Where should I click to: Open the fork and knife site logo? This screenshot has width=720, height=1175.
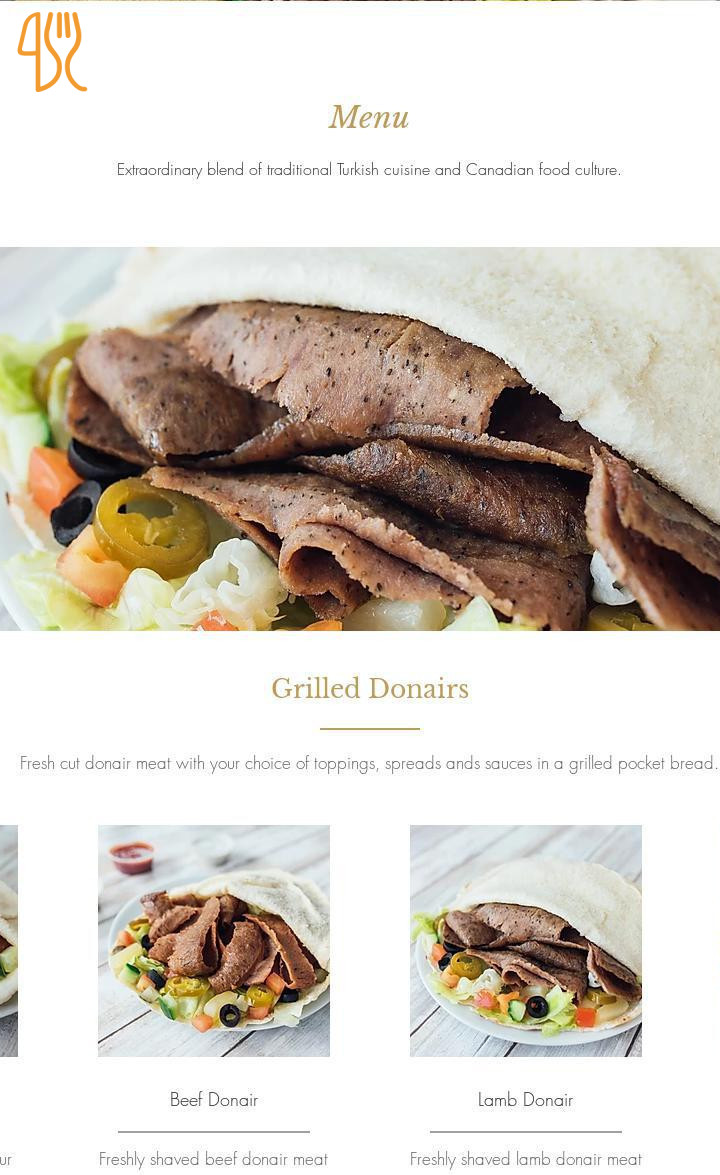click(x=52, y=52)
